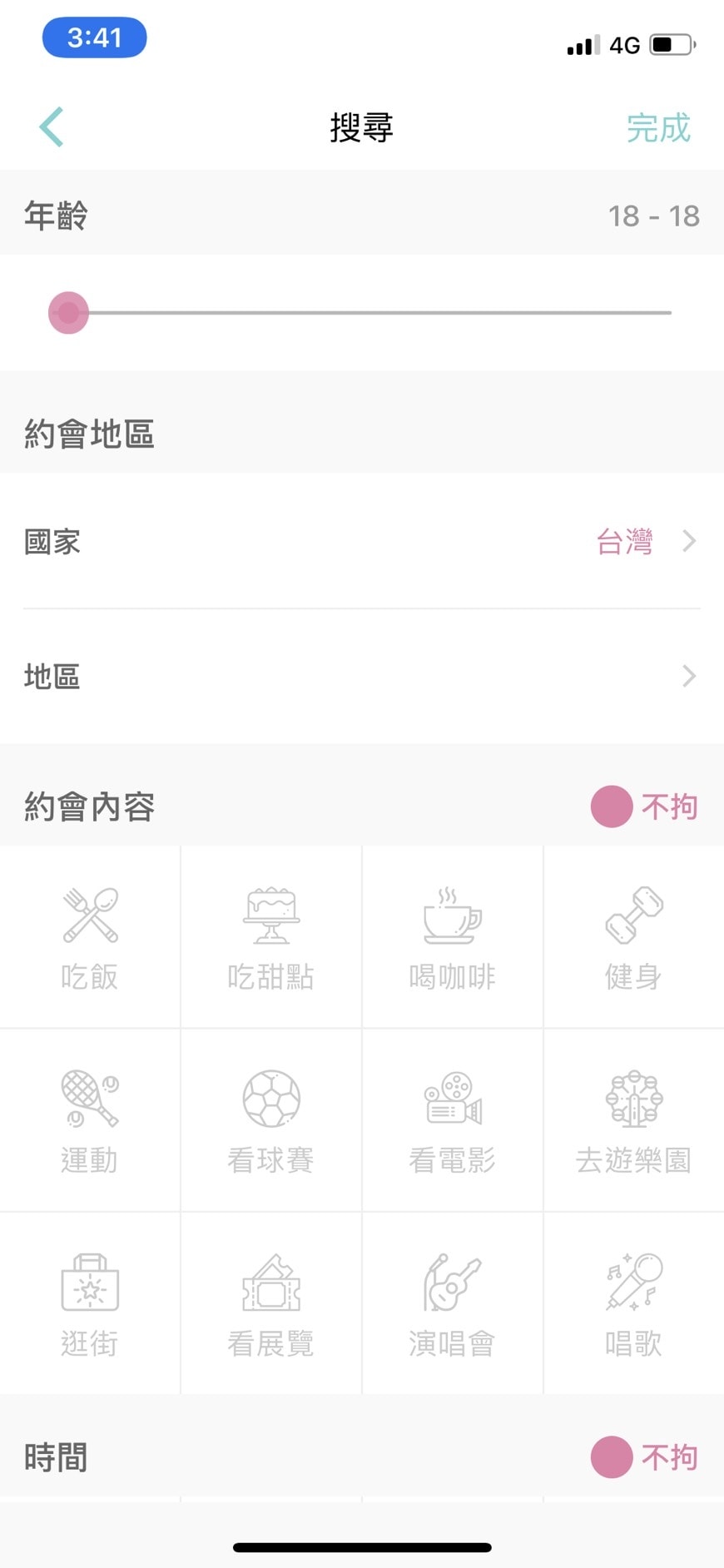
Task: Tap 完成 to finish the search
Action: (x=659, y=127)
